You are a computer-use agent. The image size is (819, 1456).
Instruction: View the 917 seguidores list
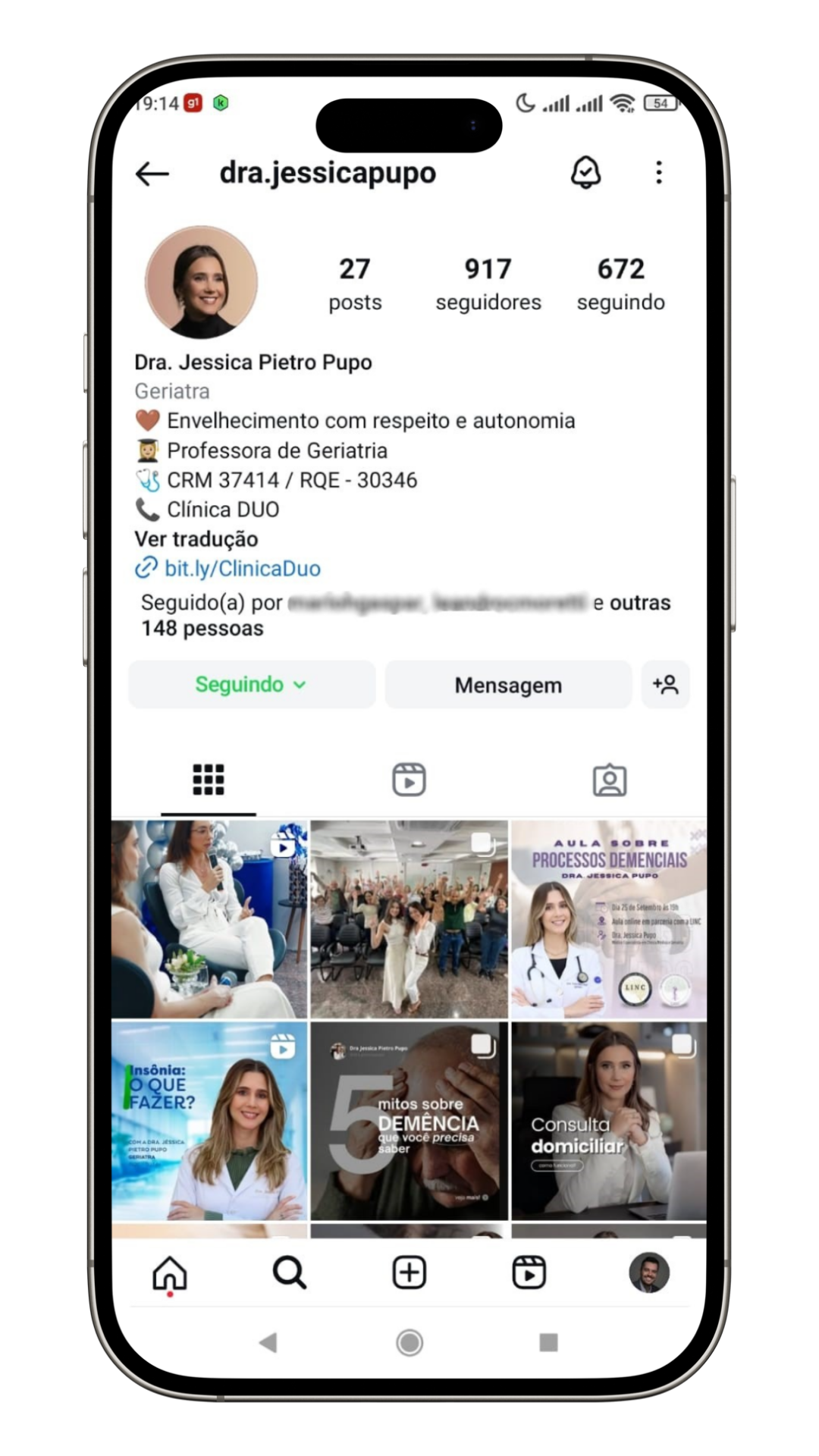[x=488, y=284]
